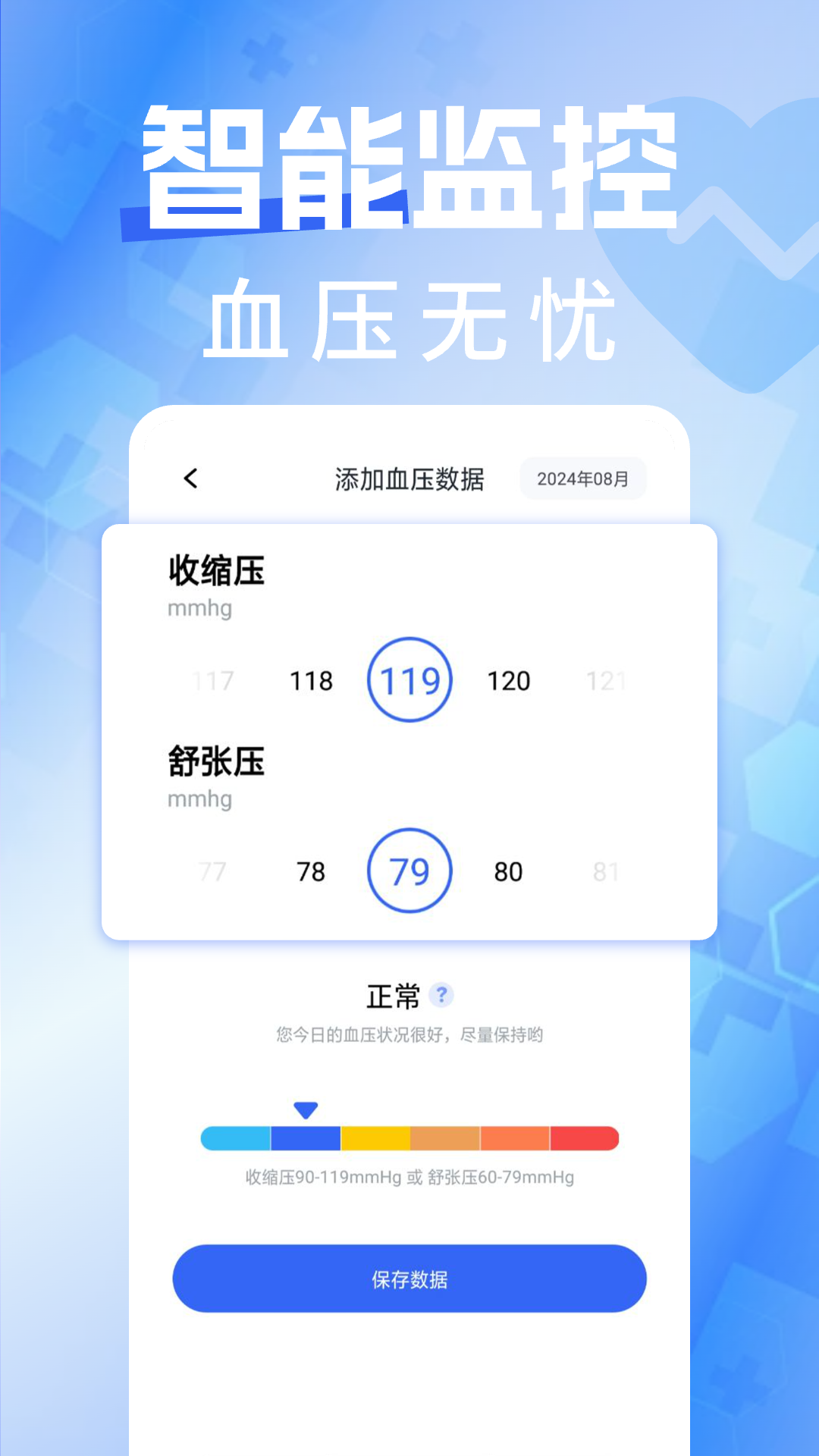Open the 2024年08月 date selector
Viewport: 819px width, 1456px height.
coord(582,479)
